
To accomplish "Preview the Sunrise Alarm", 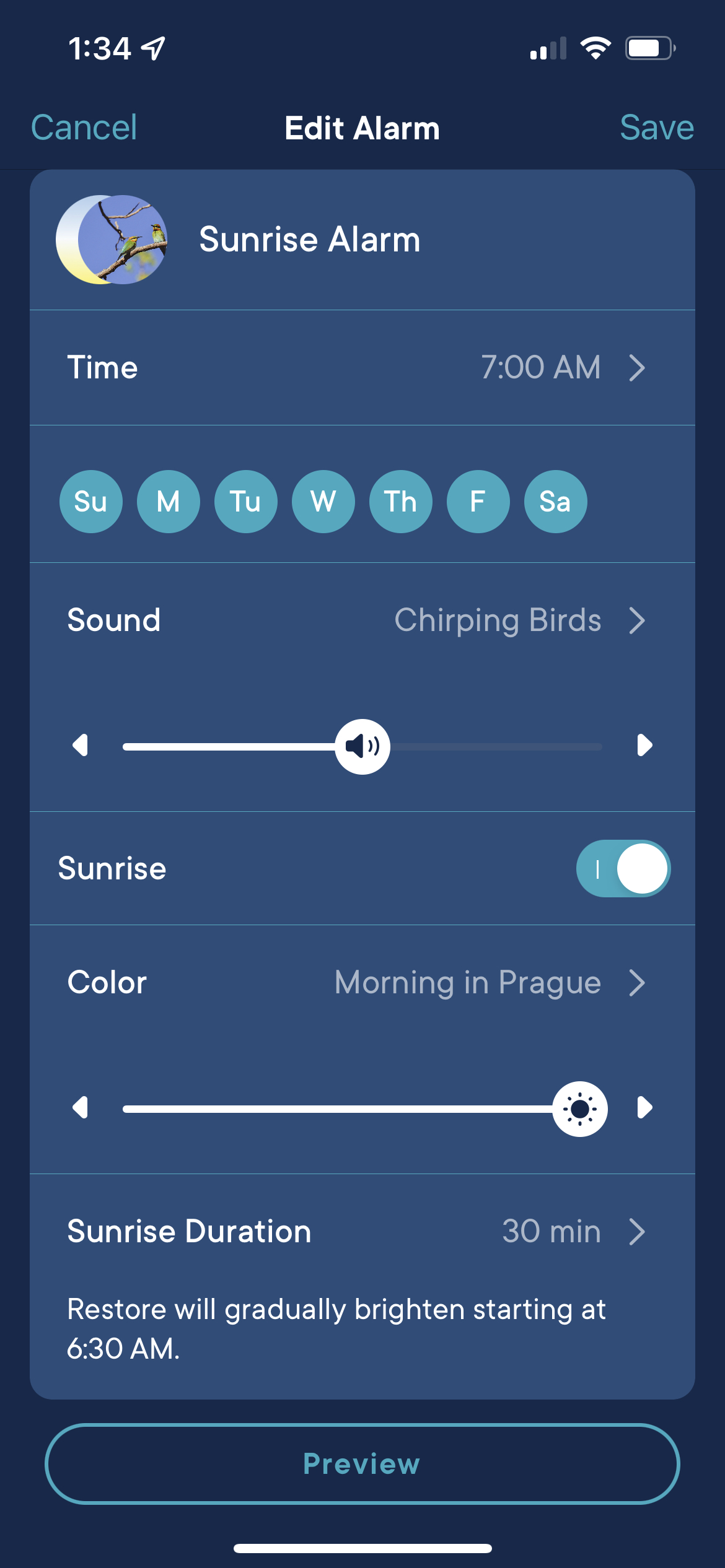I will (362, 1464).
